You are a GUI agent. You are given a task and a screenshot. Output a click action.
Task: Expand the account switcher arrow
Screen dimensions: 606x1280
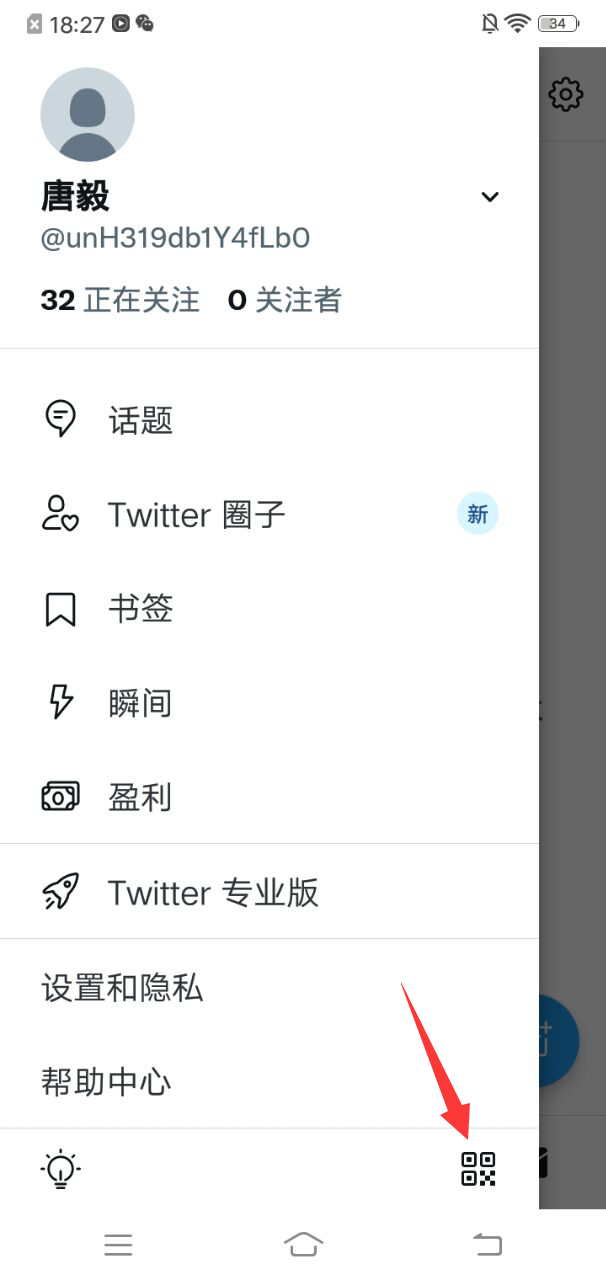[x=490, y=197]
